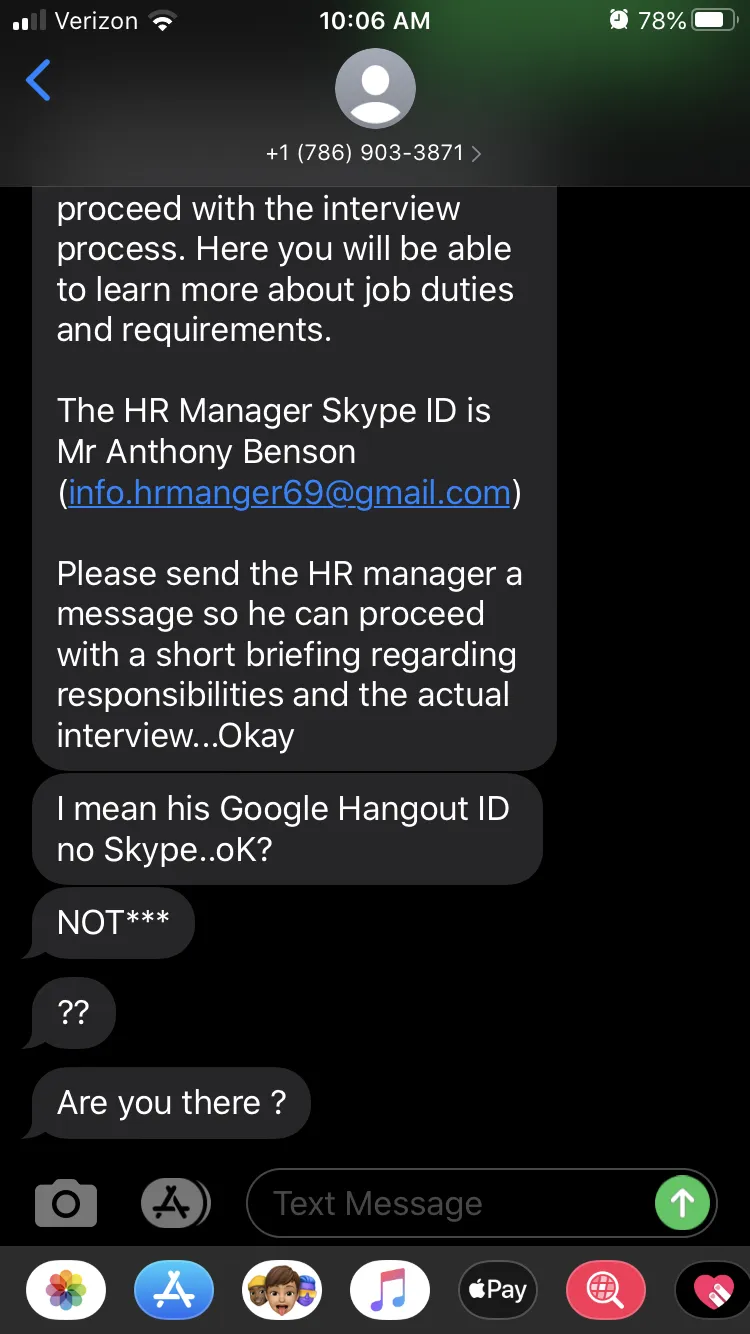Open the App Store iMessage app
Screen dimensions: 750x1334
click(x=175, y=1290)
